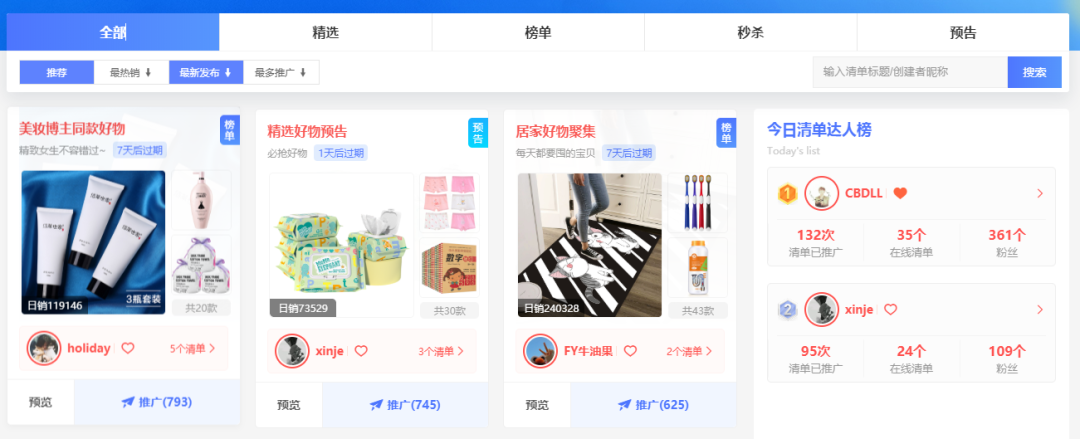Viewport: 1080px width, 439px height.
Task: Select the 全部 tab
Action: tap(113, 32)
